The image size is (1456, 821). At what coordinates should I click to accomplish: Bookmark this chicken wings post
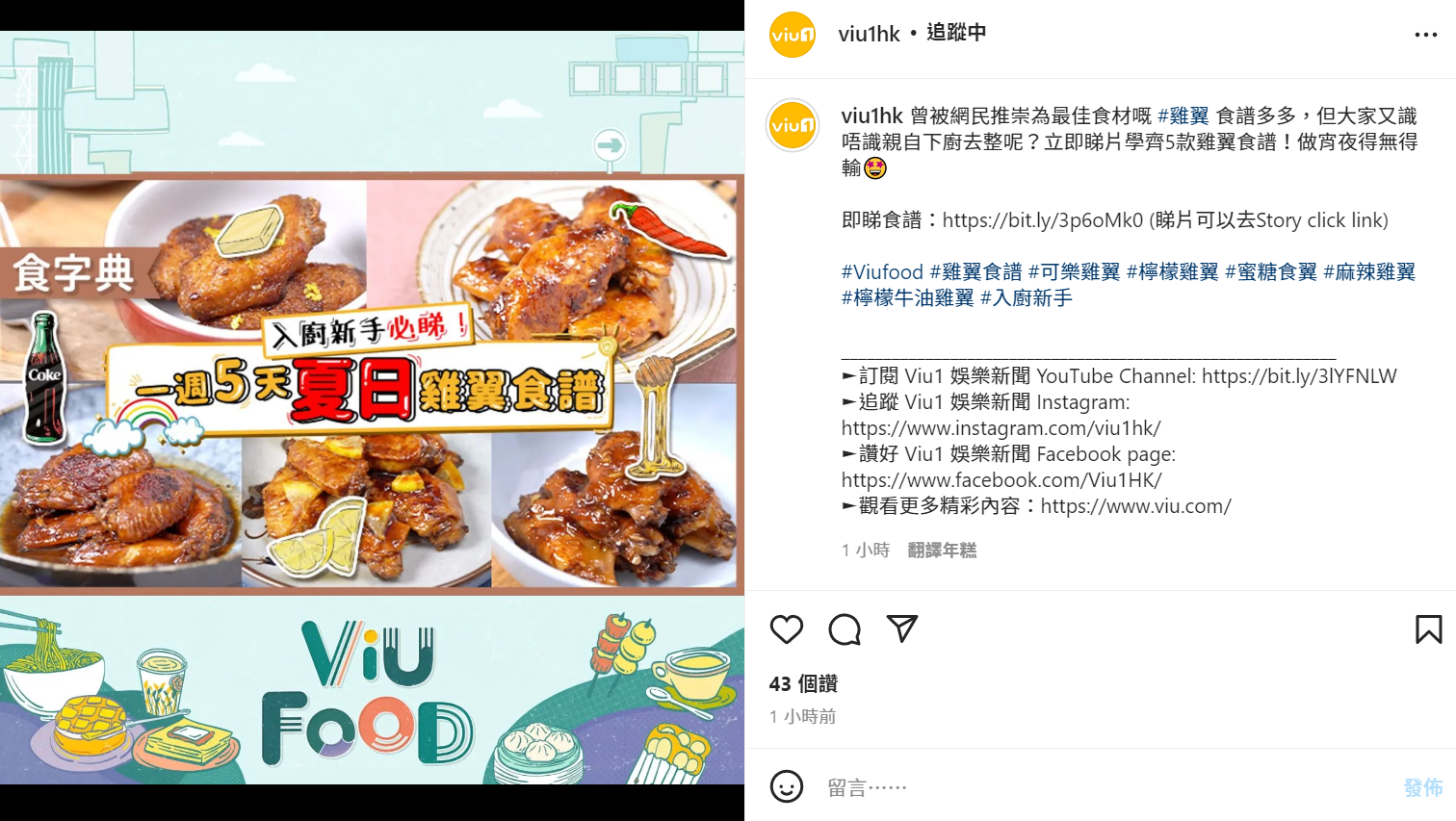(x=1428, y=629)
